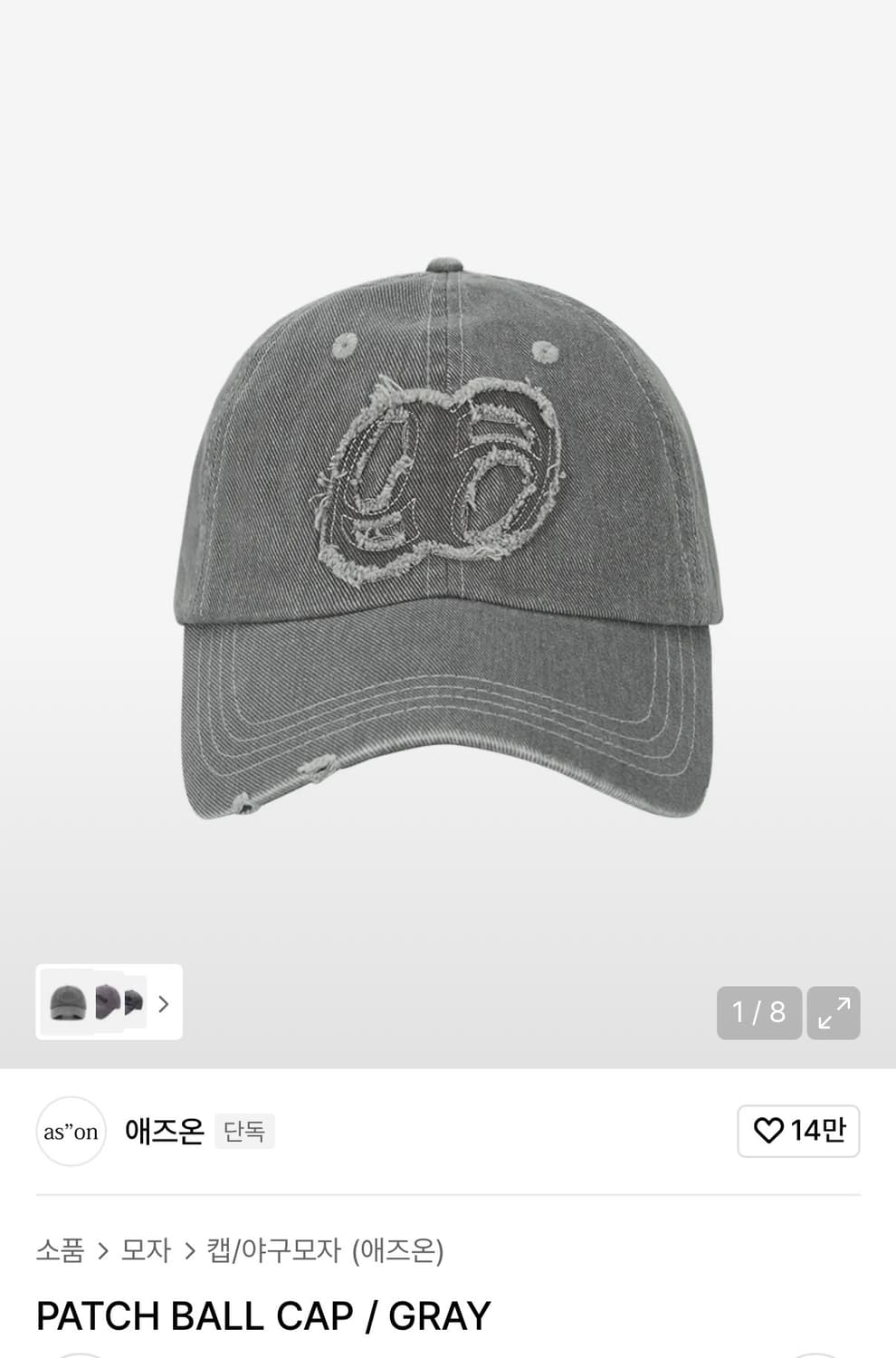Viewport: 896px width, 1358px height.
Task: Open the color variant thumbnails
Action: (x=109, y=1002)
